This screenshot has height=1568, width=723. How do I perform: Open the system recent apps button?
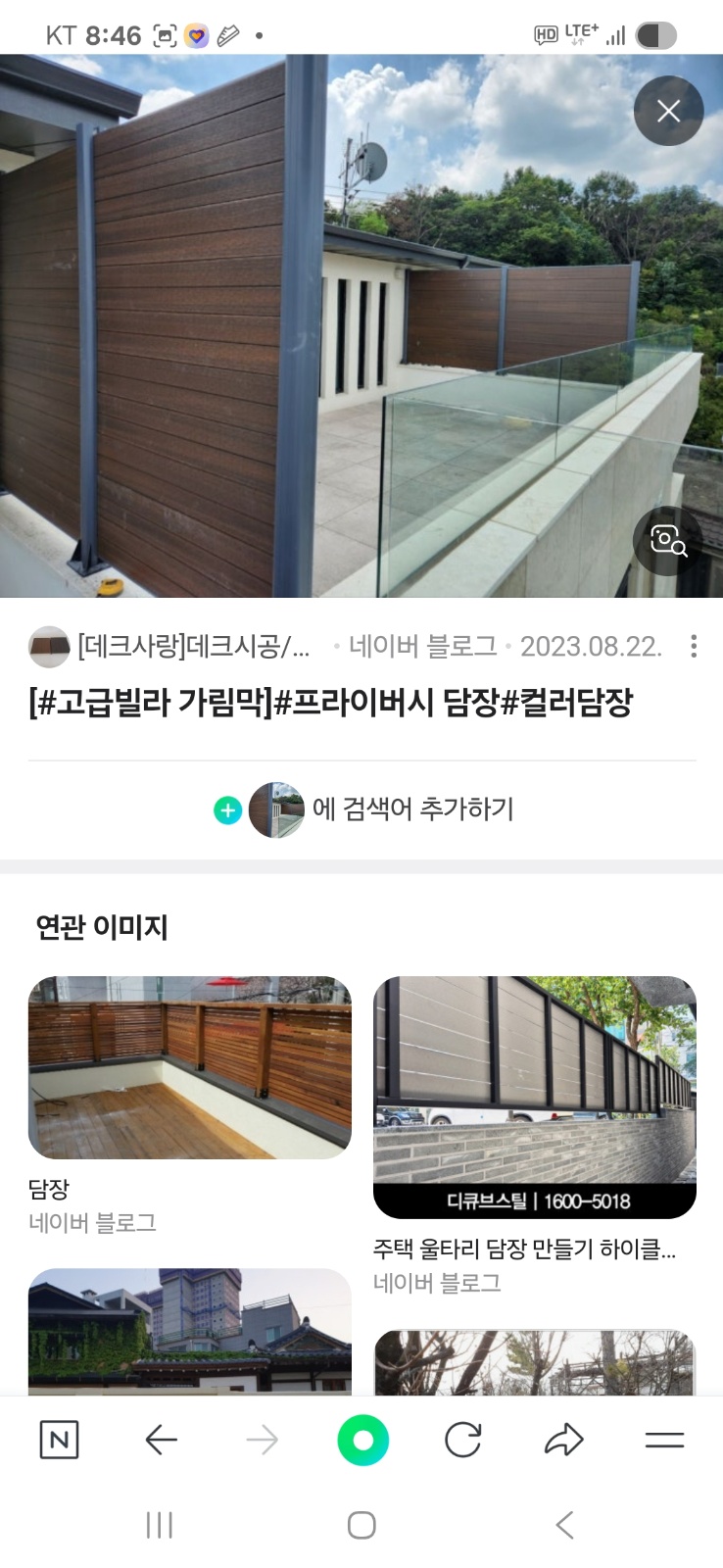coord(160,1525)
